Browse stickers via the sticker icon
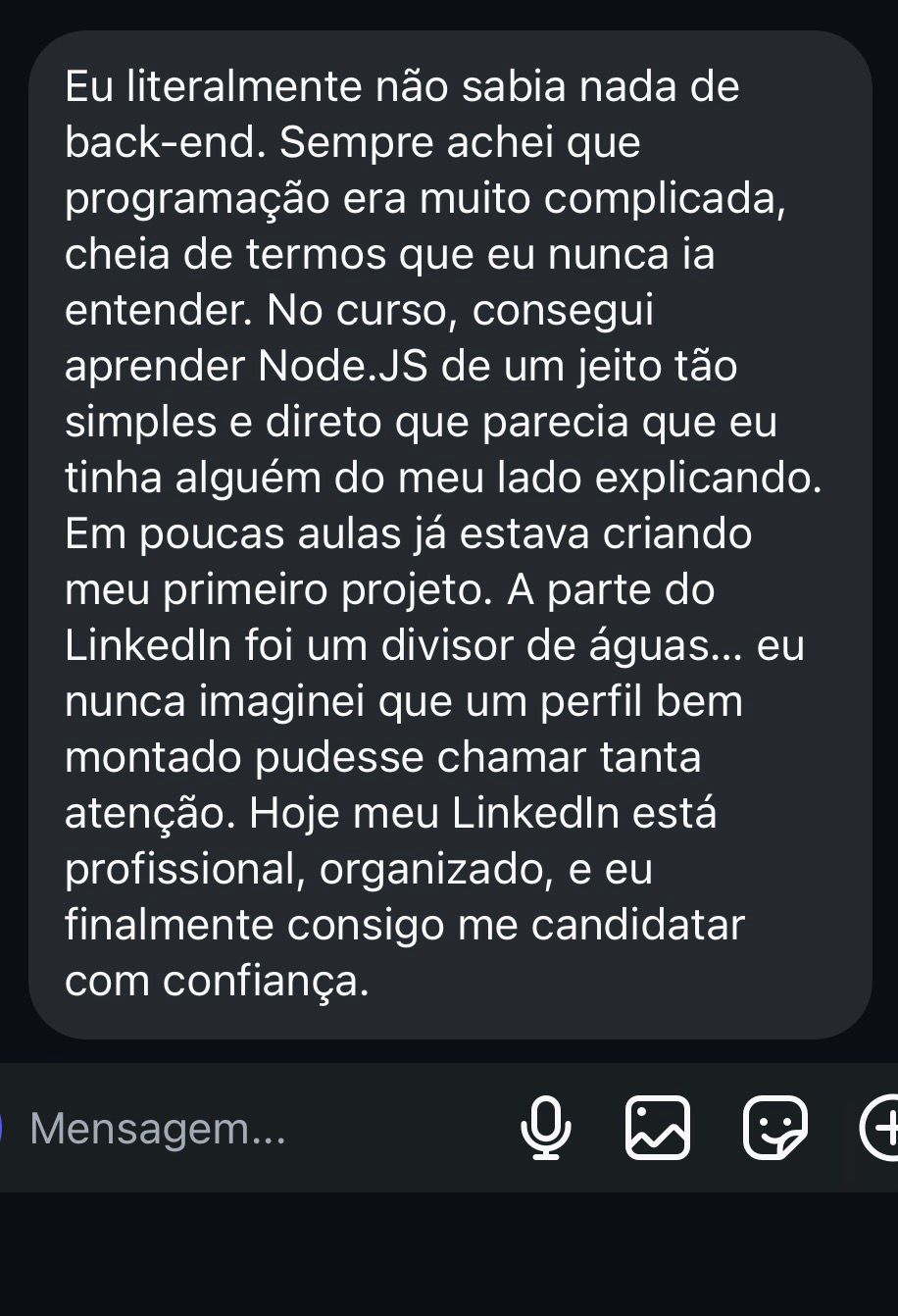 pyautogui.click(x=773, y=1128)
